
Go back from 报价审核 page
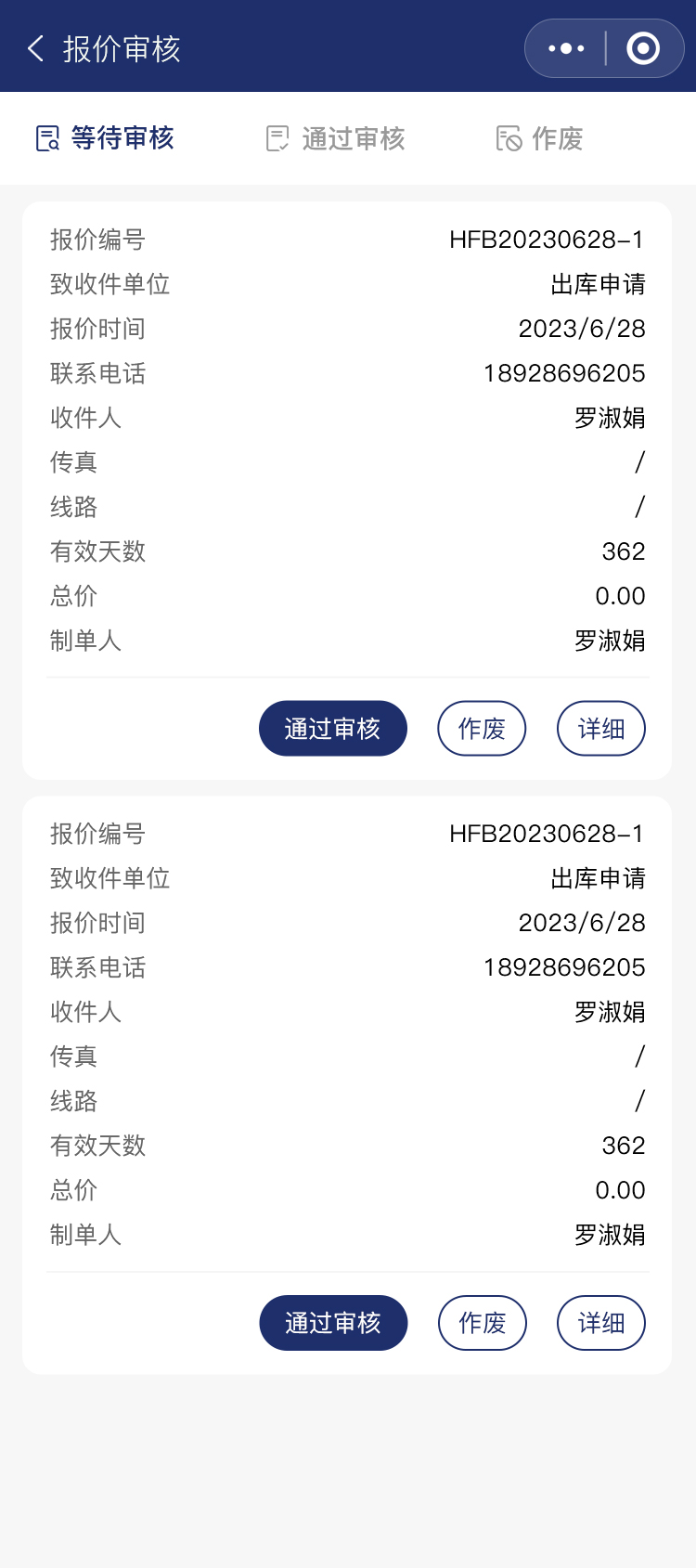(x=37, y=48)
